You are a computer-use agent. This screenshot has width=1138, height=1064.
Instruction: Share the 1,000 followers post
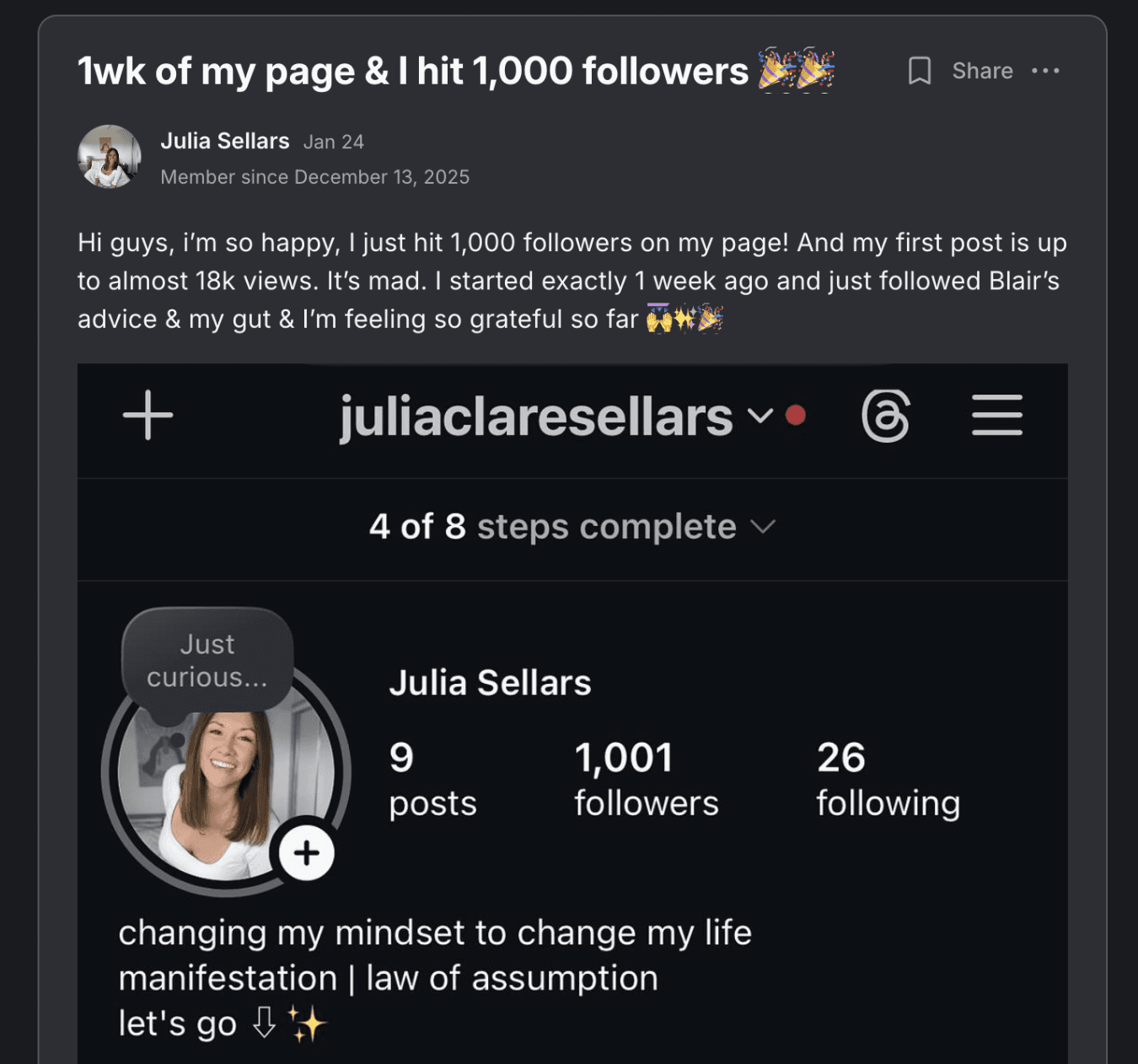click(x=982, y=71)
